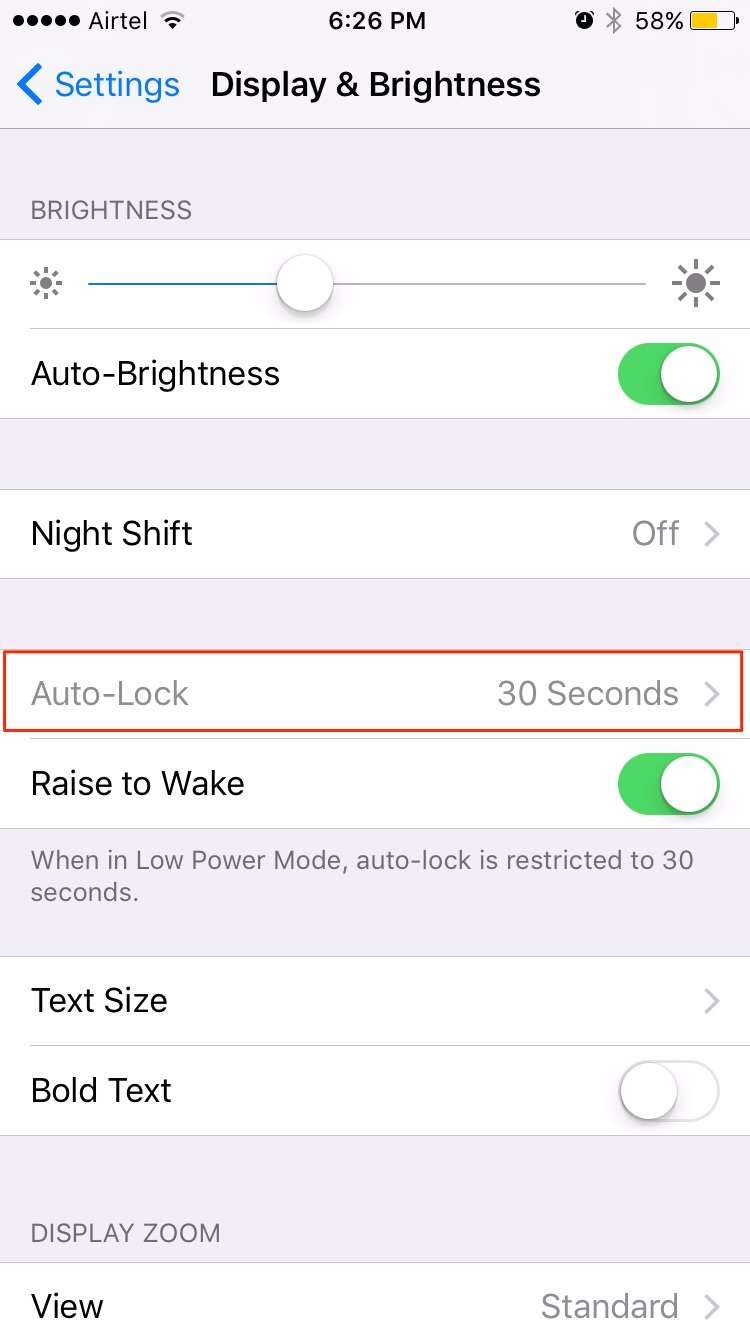
Task: Enable Bold Text
Action: (x=669, y=1091)
